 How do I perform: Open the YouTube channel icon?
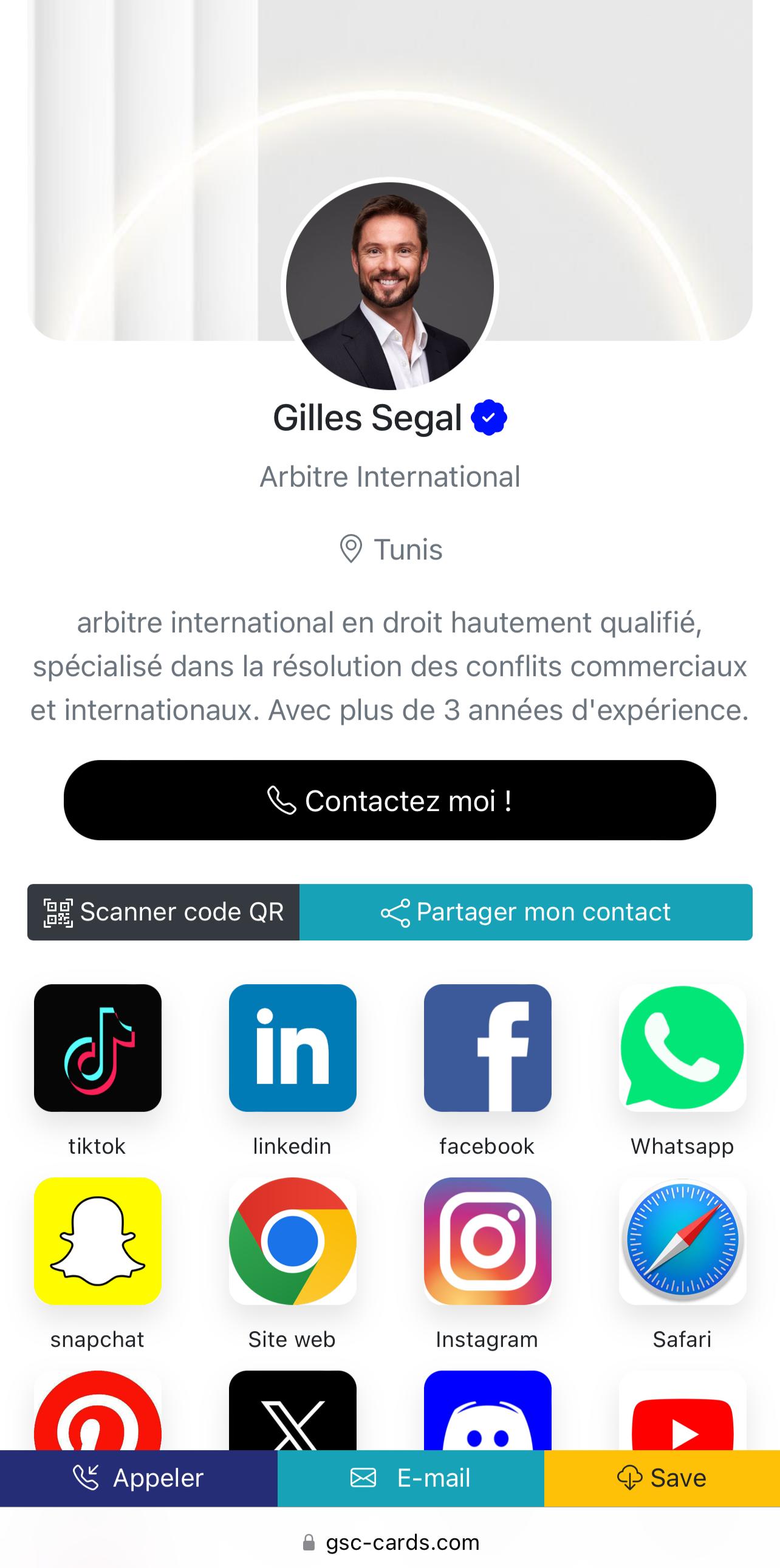(682, 1419)
